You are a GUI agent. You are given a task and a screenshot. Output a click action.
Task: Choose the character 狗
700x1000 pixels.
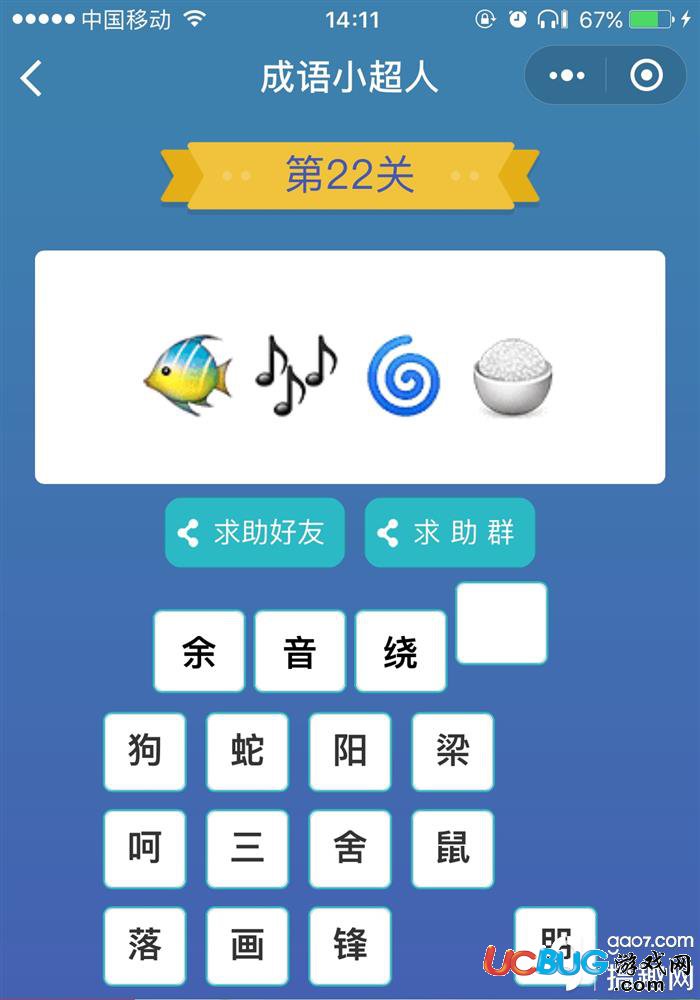pyautogui.click(x=145, y=751)
